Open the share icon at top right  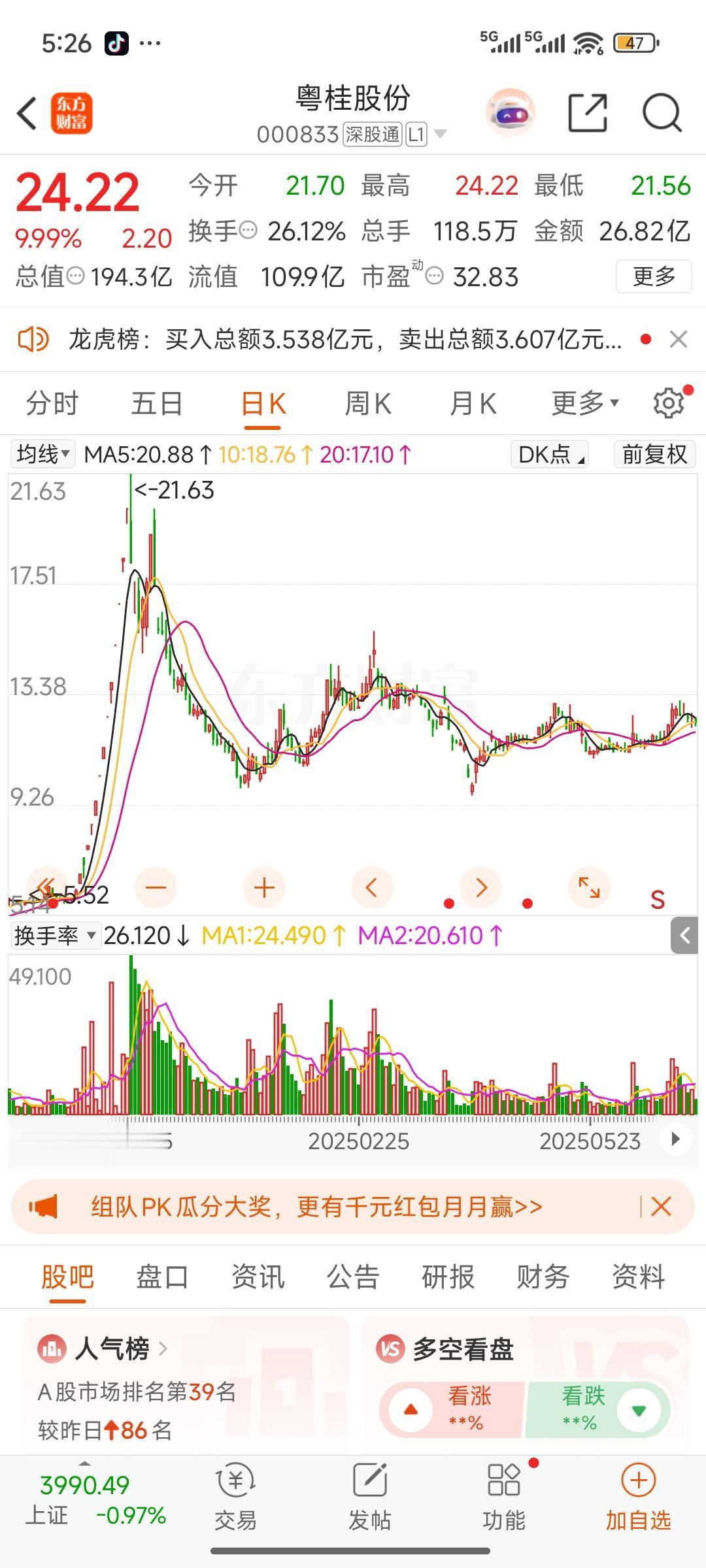point(588,112)
